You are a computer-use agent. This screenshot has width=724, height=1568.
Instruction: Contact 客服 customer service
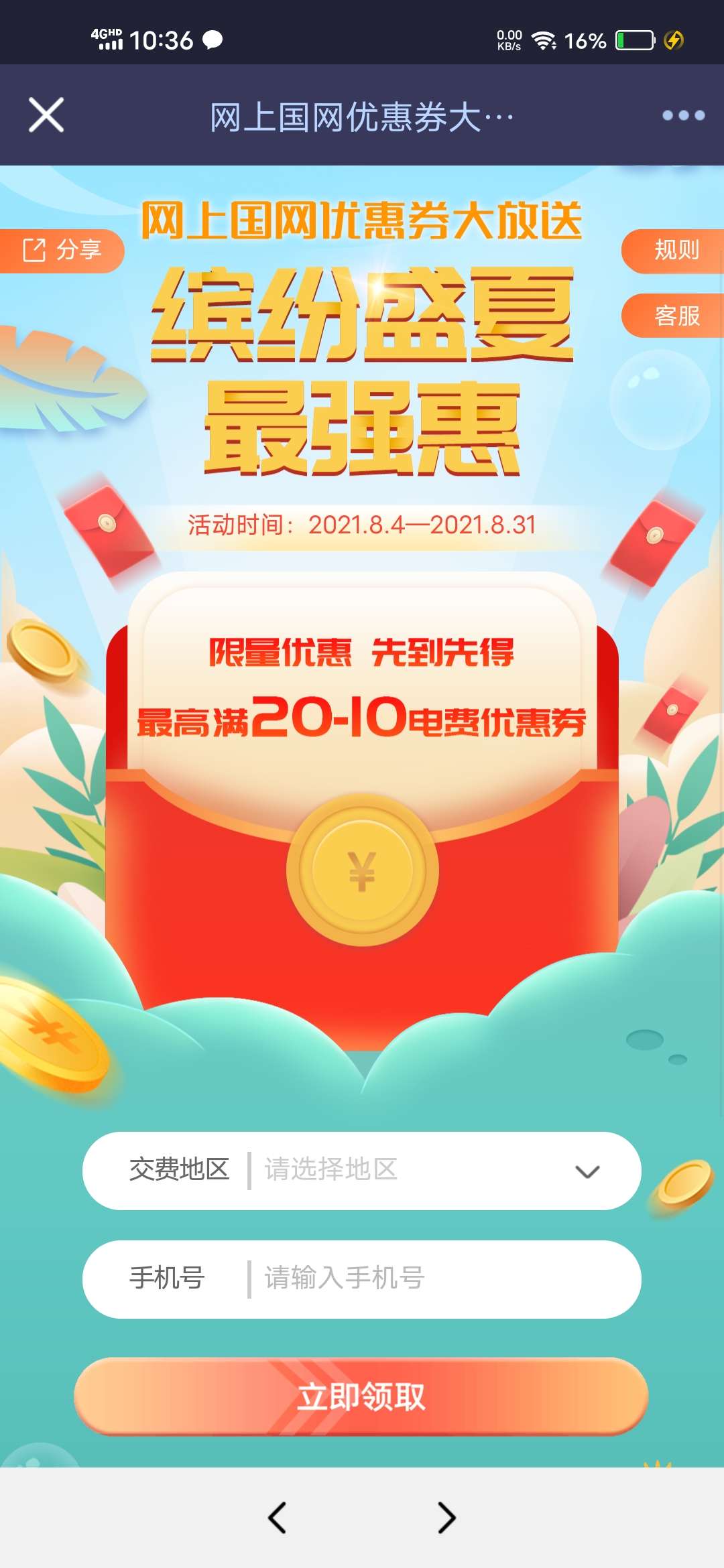[x=674, y=316]
